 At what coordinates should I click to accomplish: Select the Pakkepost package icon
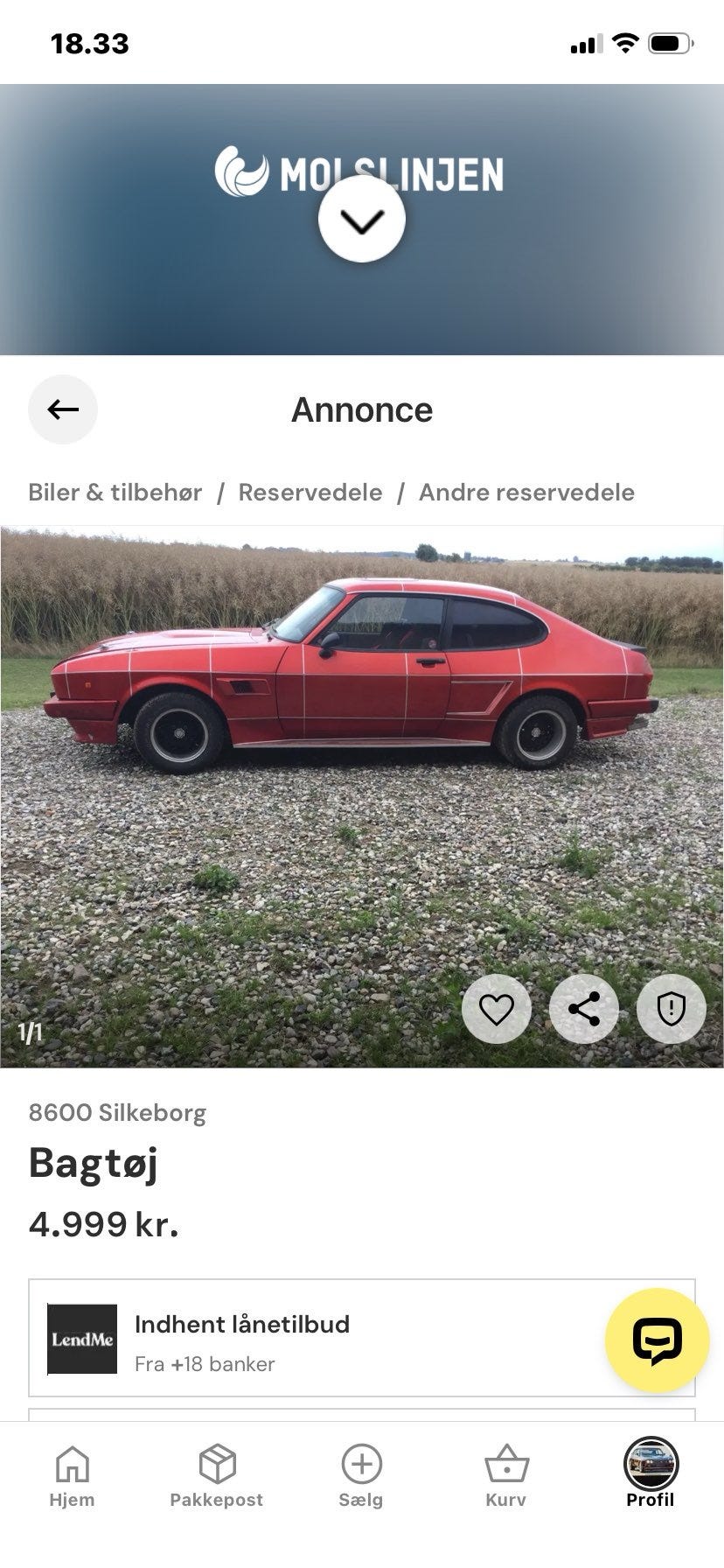click(x=217, y=1474)
